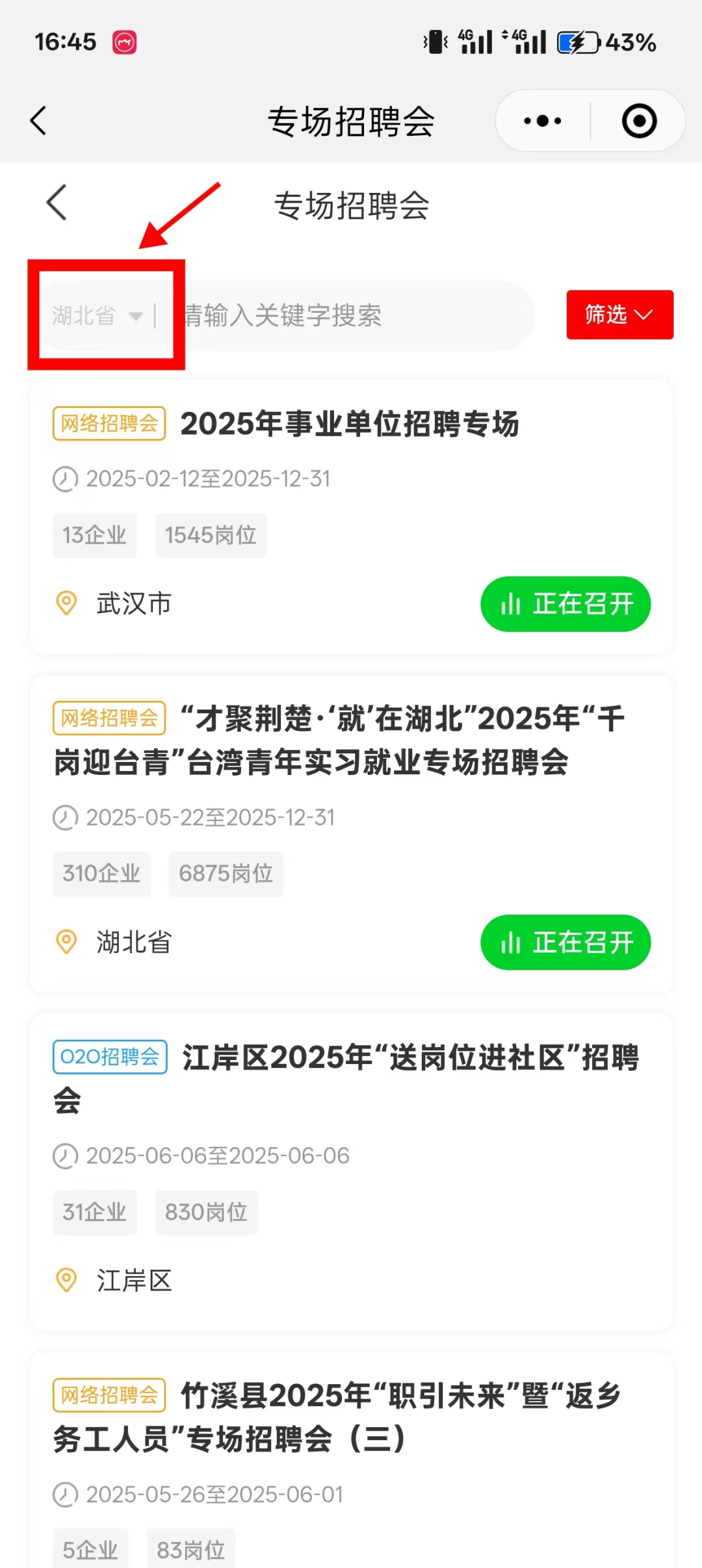This screenshot has width=702, height=1568.
Task: Open the 竹溪县 职引未来 job fair card
Action: [338, 1417]
